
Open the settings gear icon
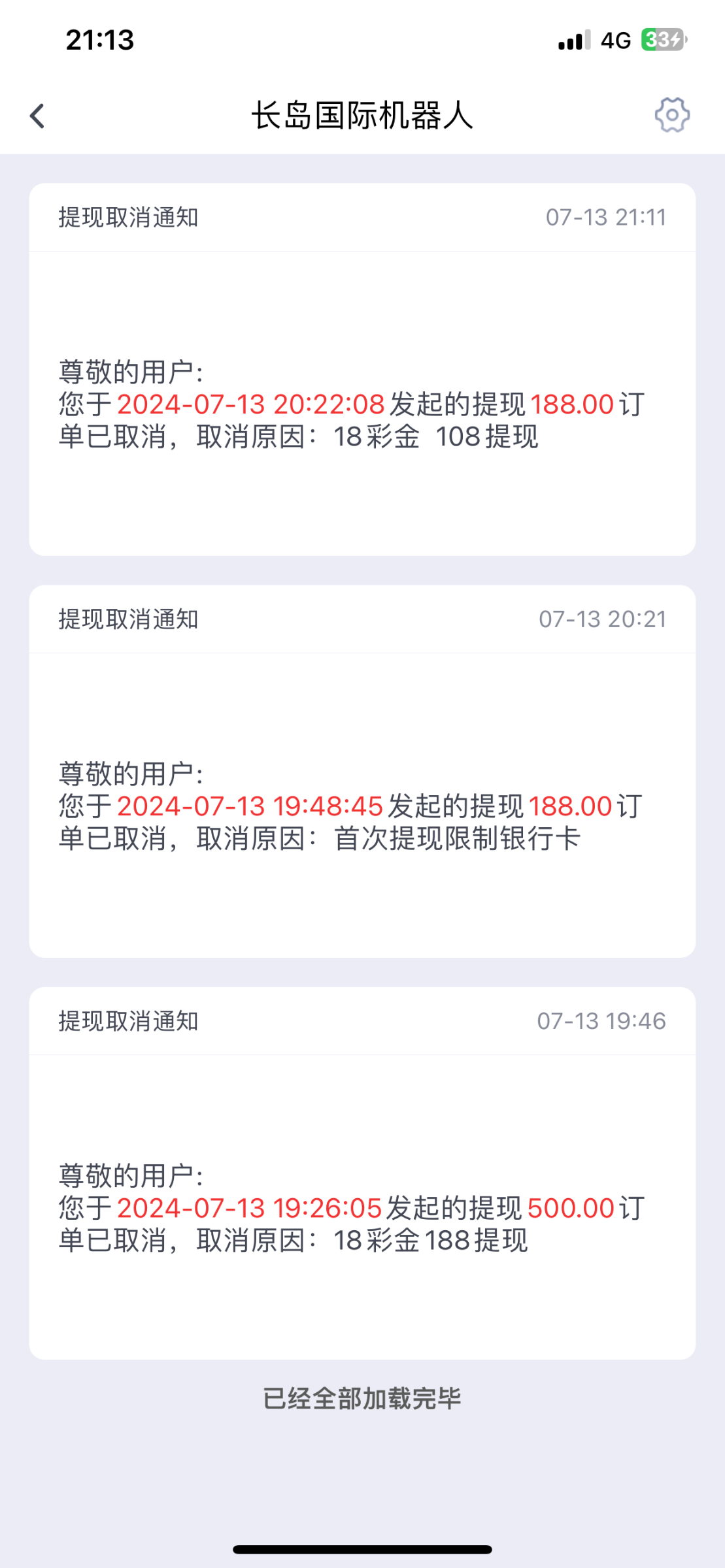[x=672, y=116]
